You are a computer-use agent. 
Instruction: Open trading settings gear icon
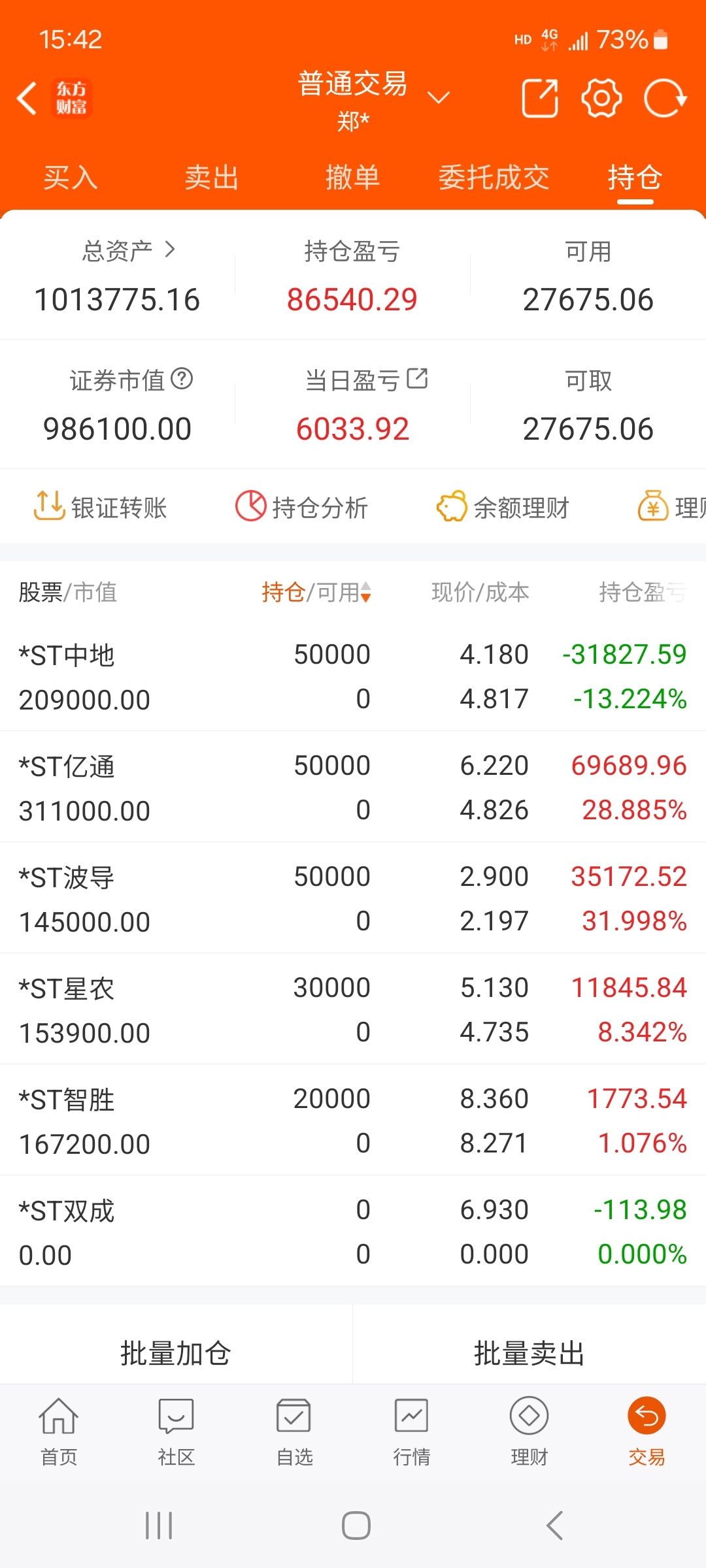(x=601, y=99)
